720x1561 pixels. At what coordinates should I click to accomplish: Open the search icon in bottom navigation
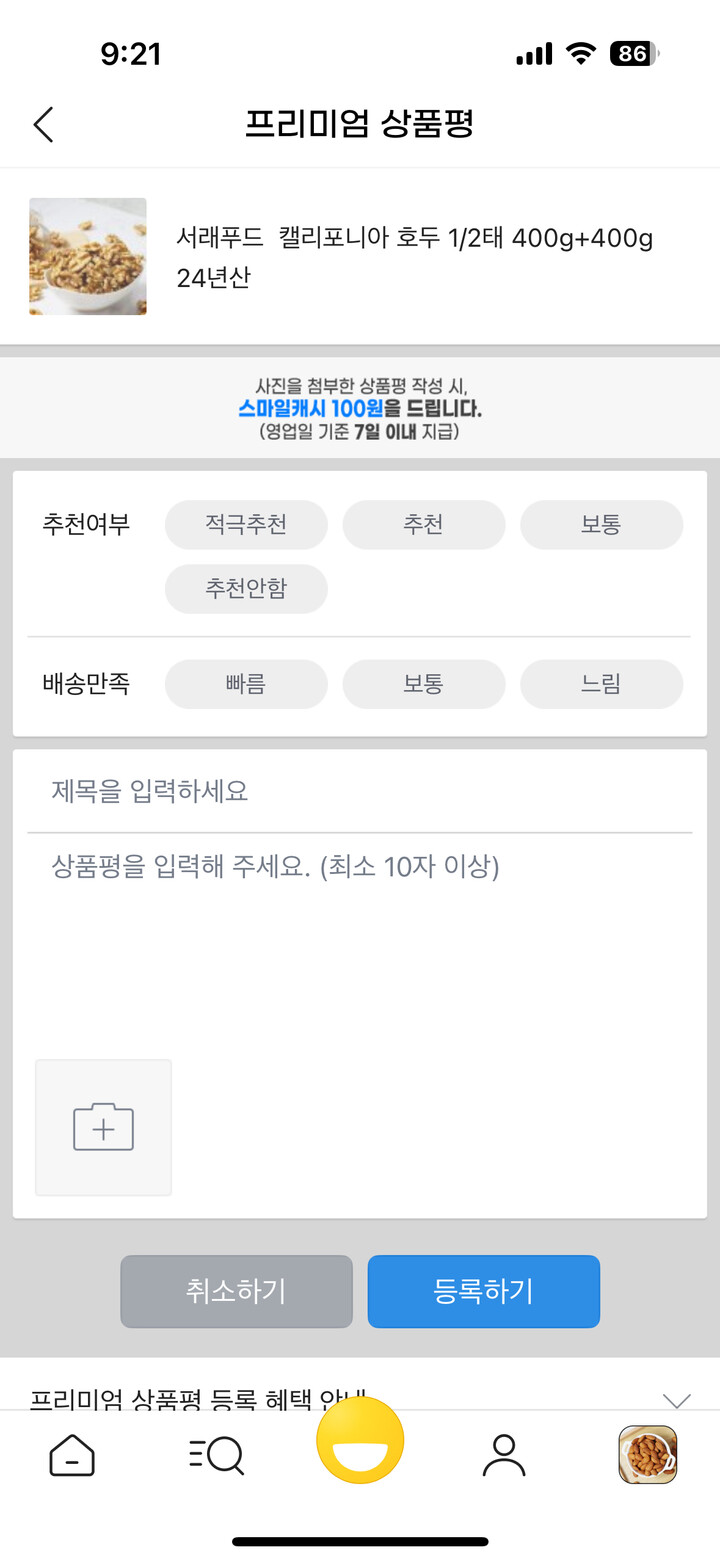point(215,1456)
